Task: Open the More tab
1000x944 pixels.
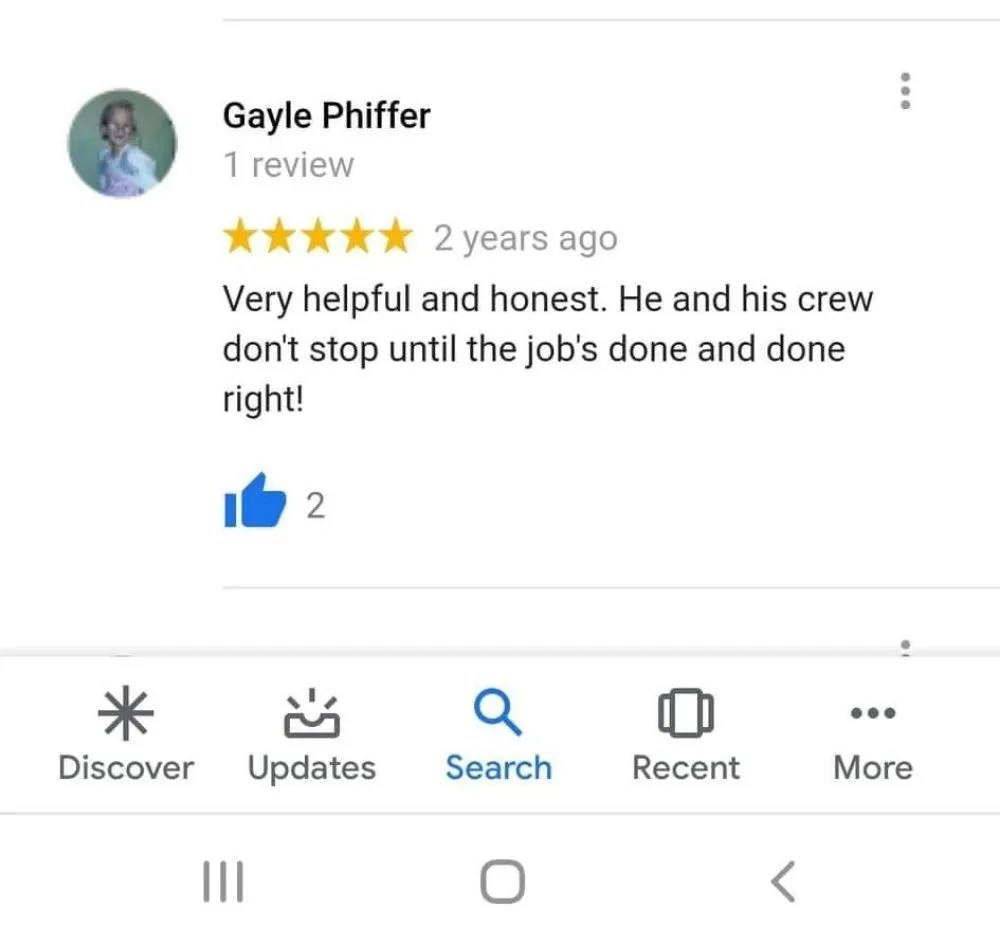Action: coord(872,738)
